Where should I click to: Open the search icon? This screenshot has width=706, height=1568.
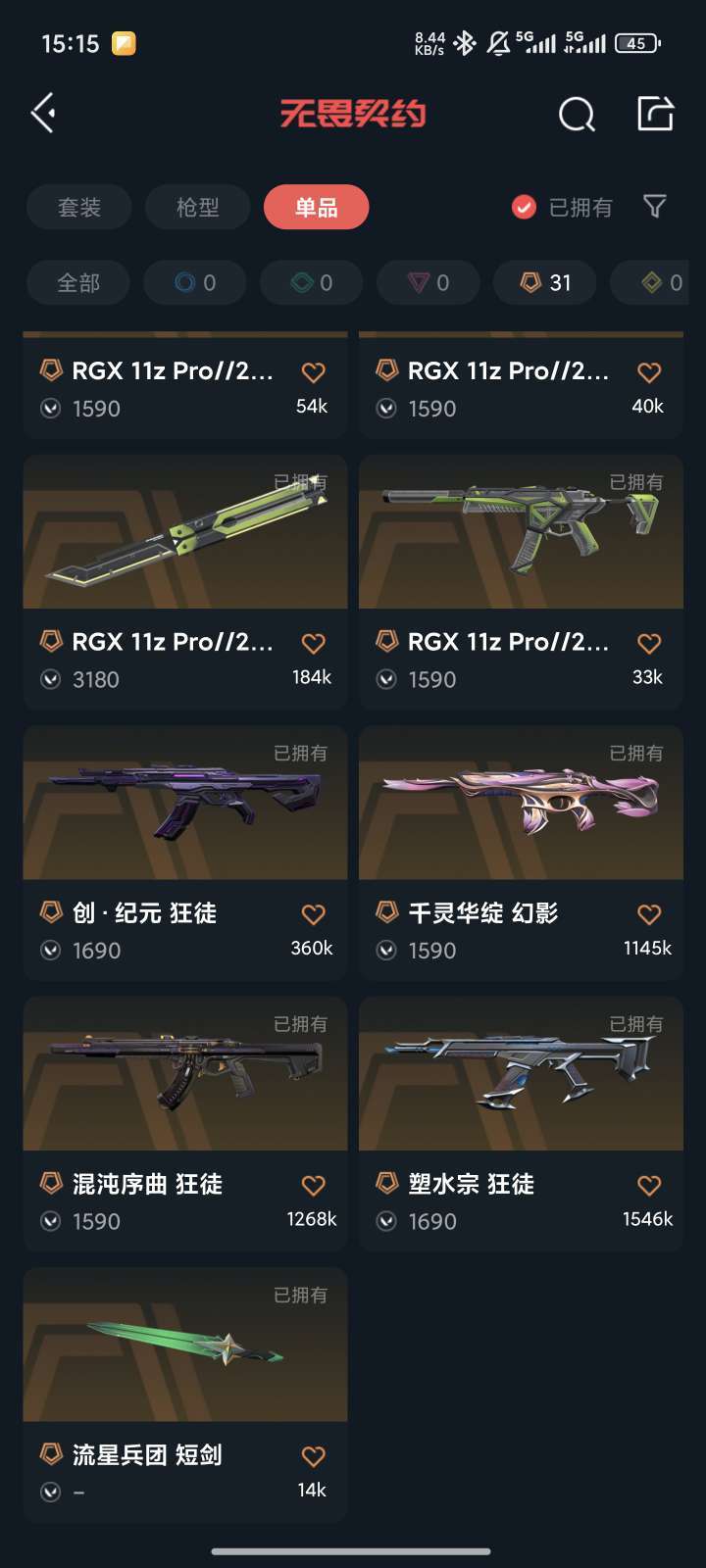coord(577,114)
